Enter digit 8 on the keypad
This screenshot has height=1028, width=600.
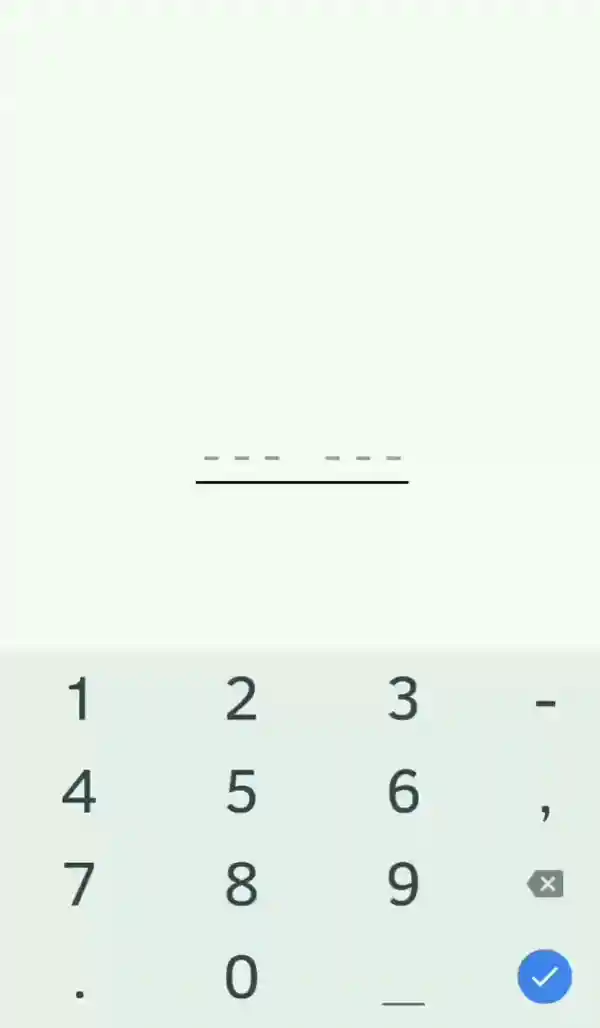(240, 884)
